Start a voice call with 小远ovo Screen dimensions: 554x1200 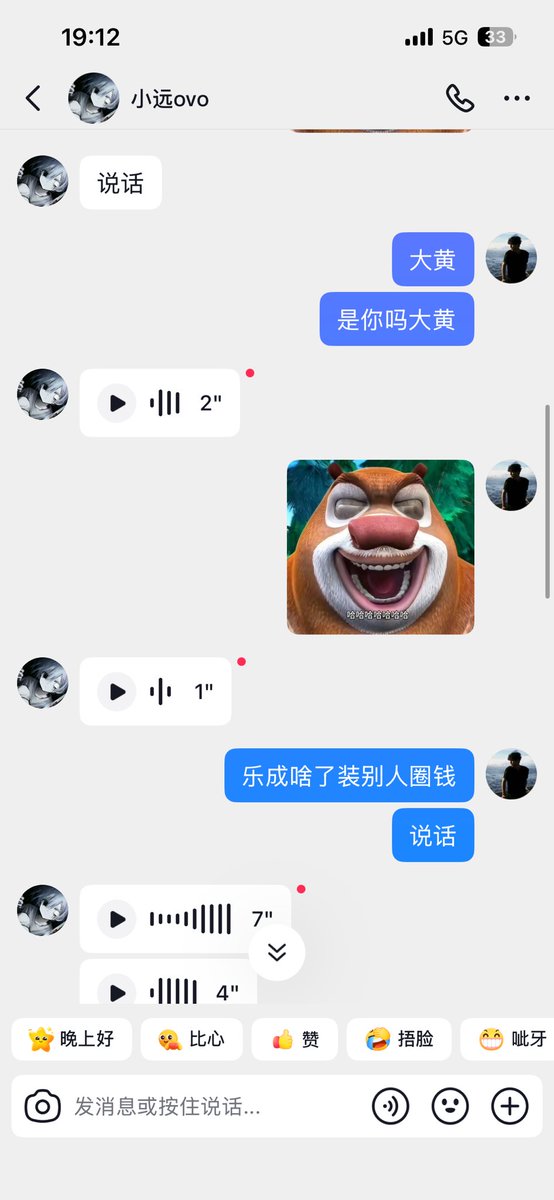point(459,98)
